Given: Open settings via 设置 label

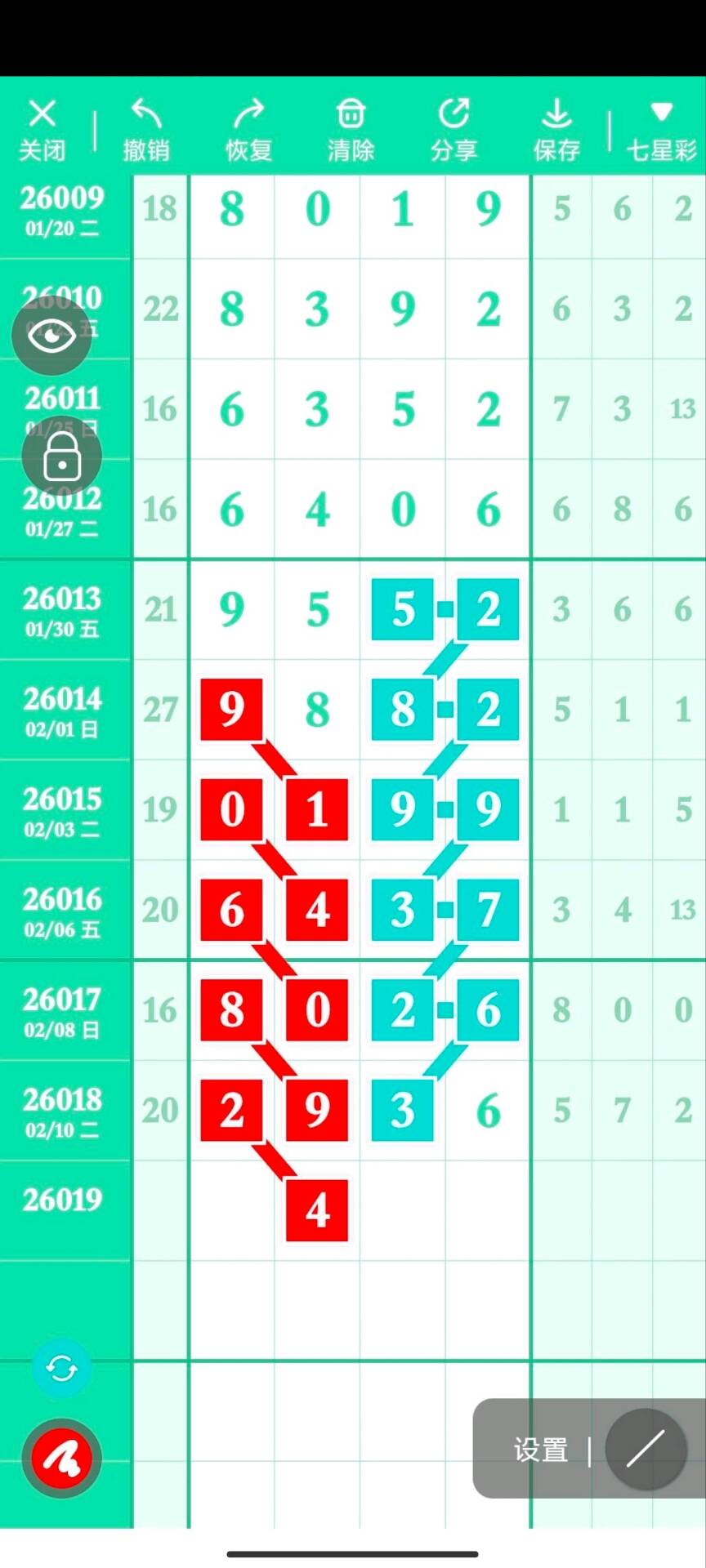Looking at the screenshot, I should click(x=539, y=1450).
